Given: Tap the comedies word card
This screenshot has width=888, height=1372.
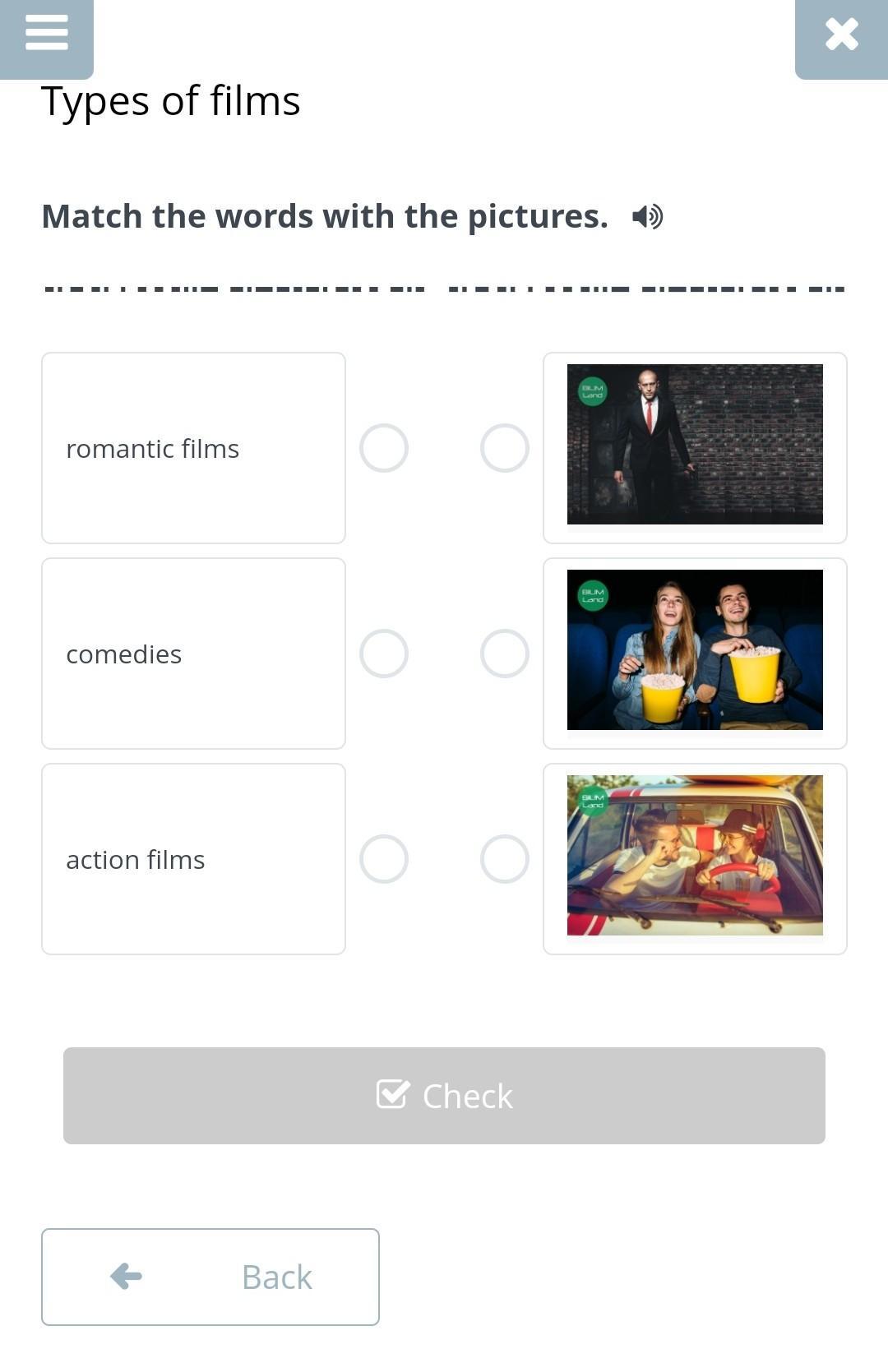Looking at the screenshot, I should [193, 654].
